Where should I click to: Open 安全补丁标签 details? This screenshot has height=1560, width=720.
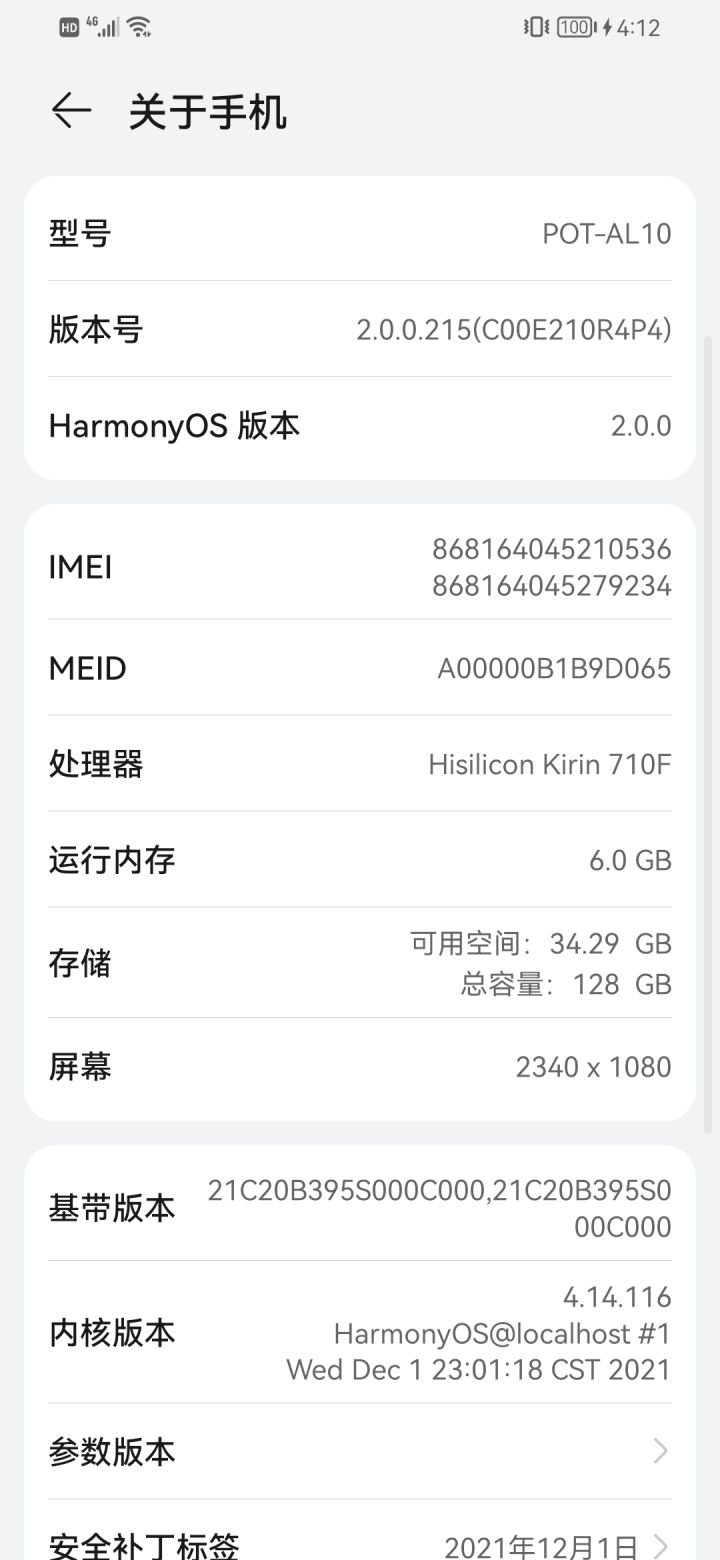click(x=360, y=1543)
